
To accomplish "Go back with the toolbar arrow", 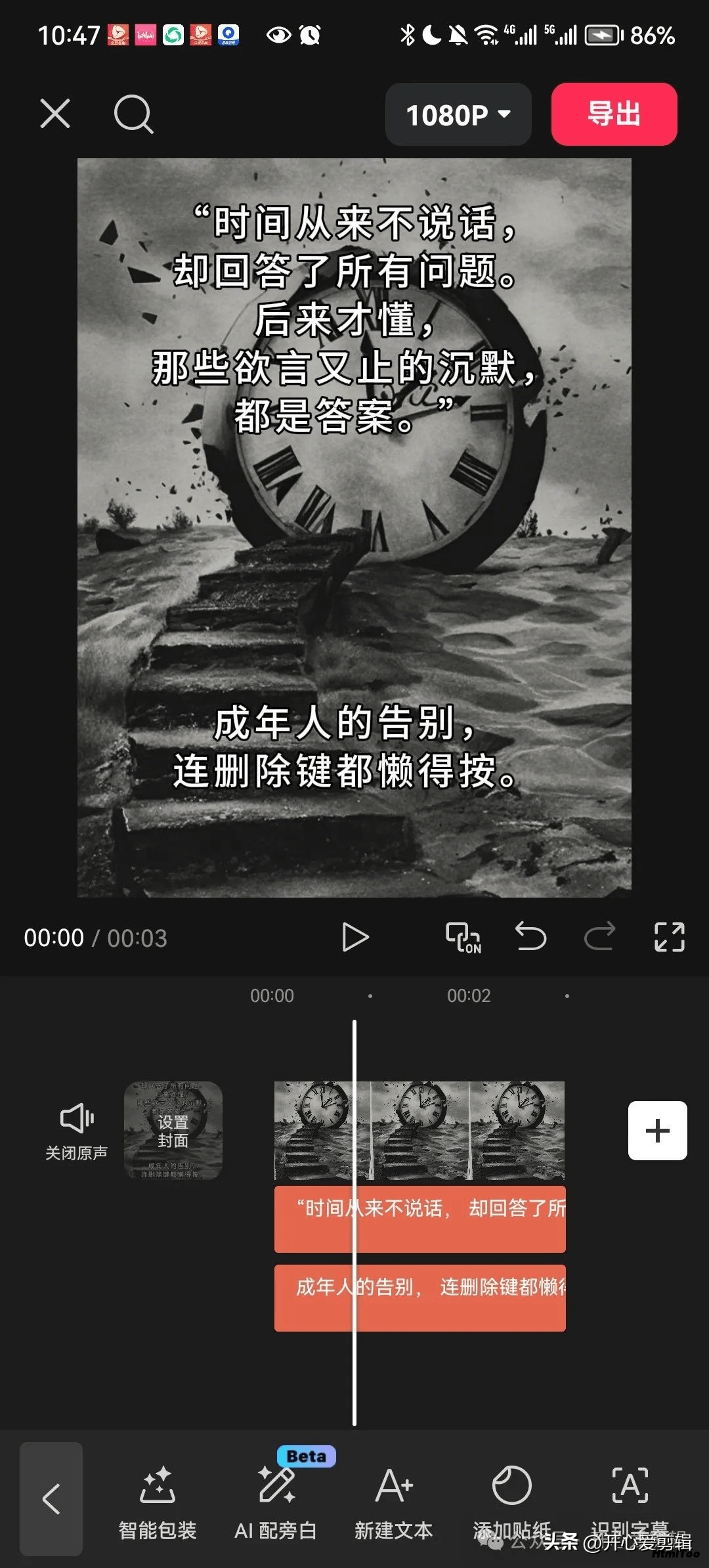I will pyautogui.click(x=51, y=1499).
